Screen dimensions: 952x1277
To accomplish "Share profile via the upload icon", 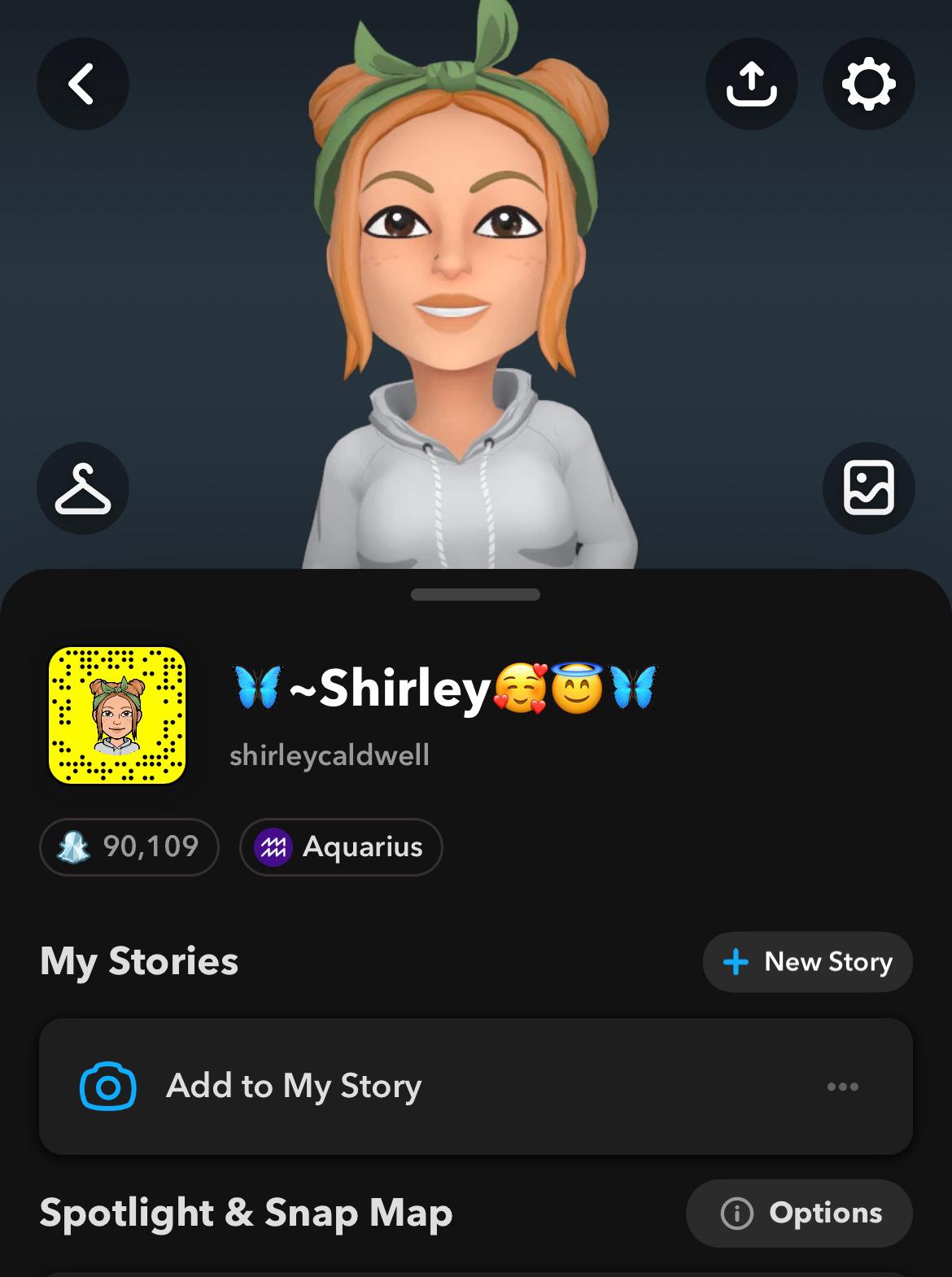I will click(x=751, y=84).
